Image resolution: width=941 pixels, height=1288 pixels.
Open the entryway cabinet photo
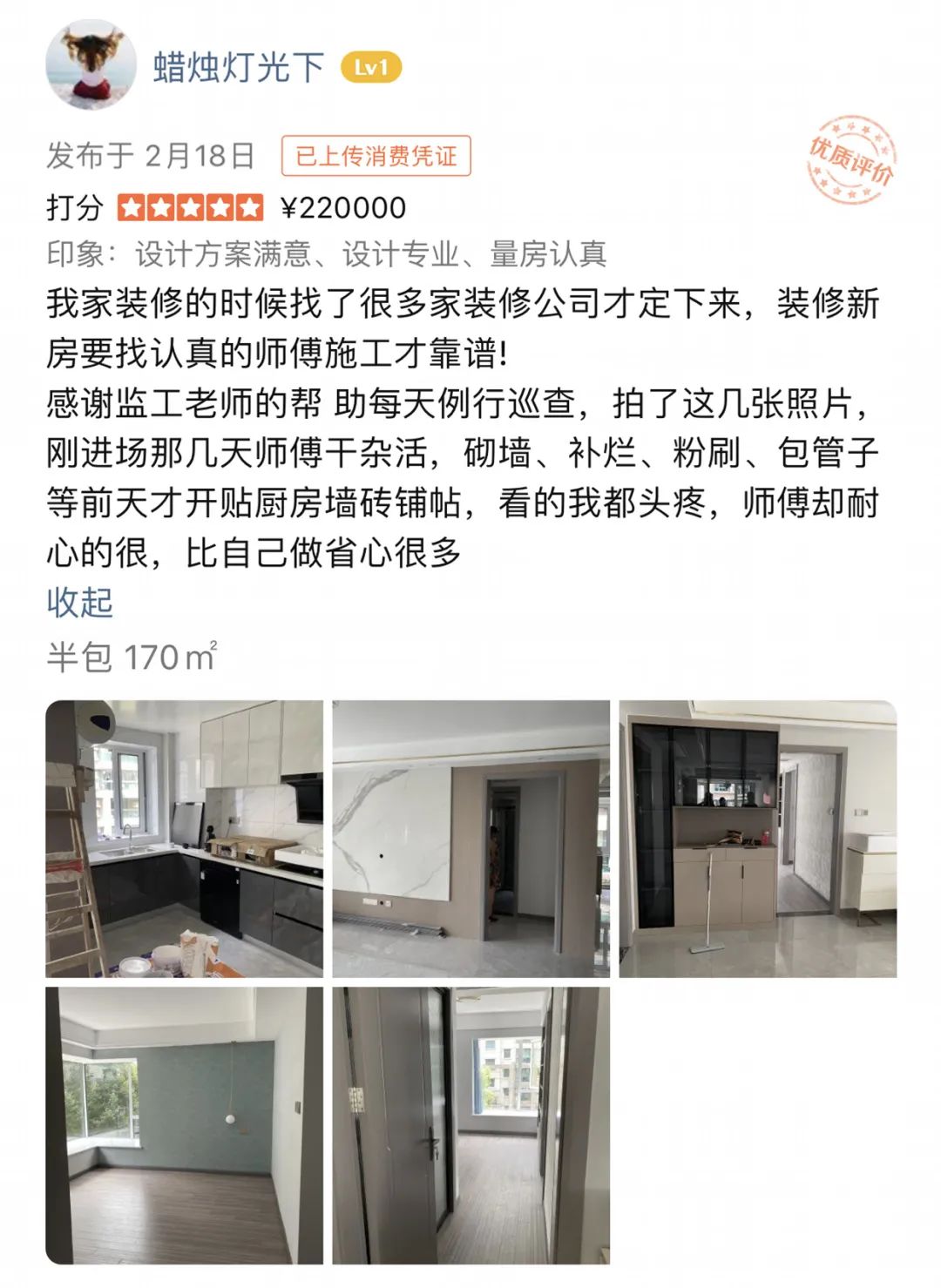(757, 839)
